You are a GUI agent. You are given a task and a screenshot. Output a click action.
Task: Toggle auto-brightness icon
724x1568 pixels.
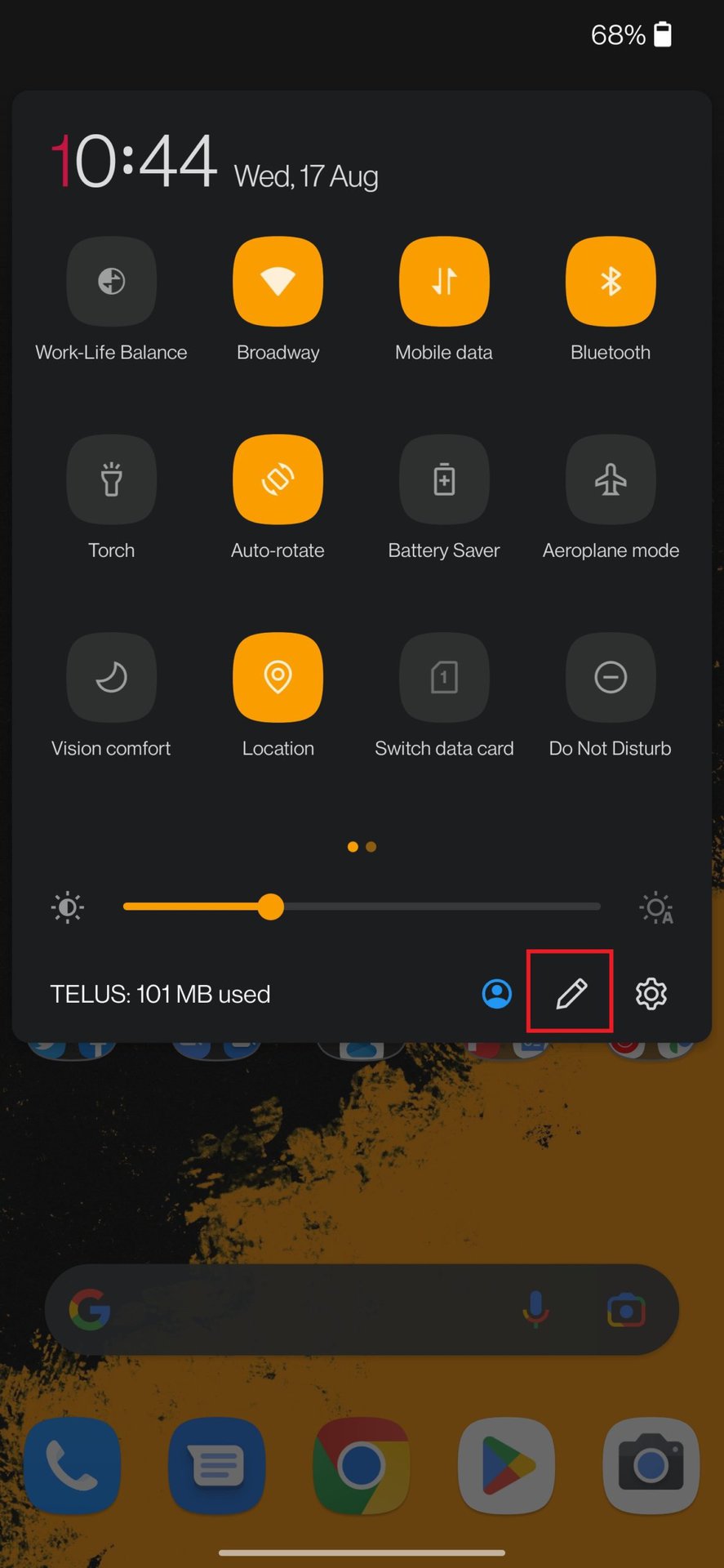(x=656, y=908)
